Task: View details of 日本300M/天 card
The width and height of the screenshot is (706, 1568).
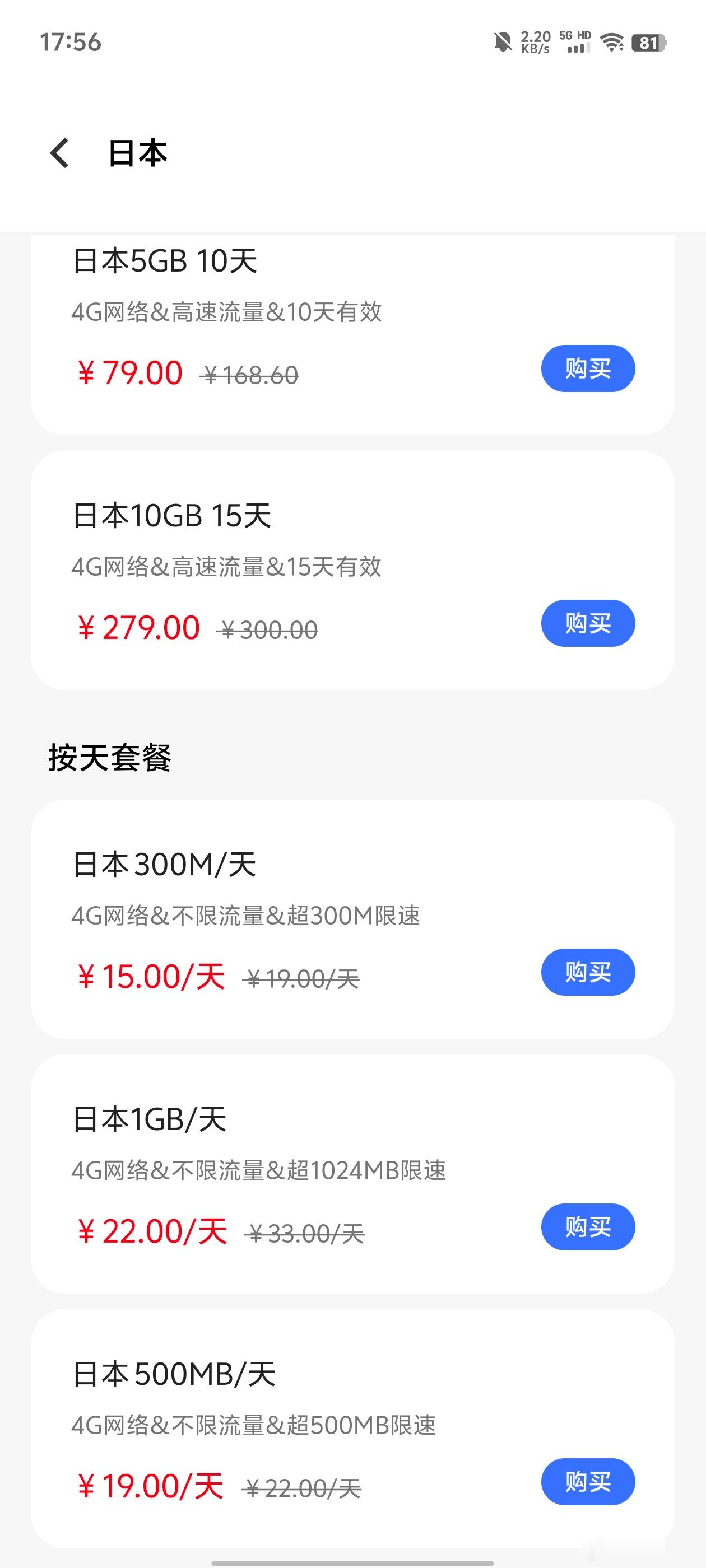Action: pyautogui.click(x=352, y=919)
